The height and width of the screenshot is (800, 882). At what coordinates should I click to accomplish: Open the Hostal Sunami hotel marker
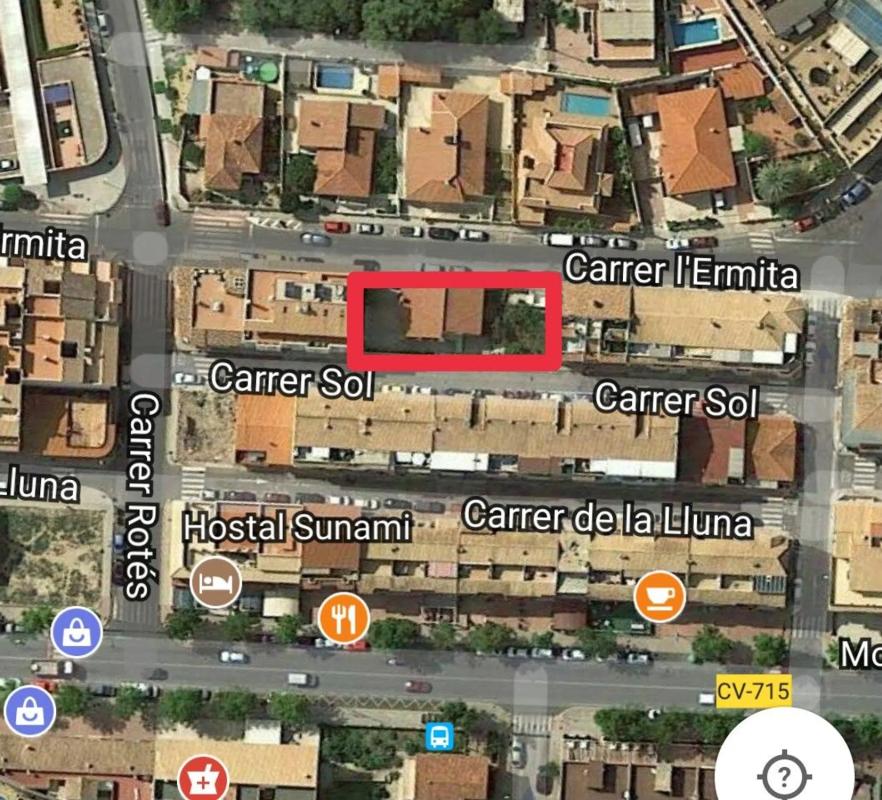coord(215,582)
